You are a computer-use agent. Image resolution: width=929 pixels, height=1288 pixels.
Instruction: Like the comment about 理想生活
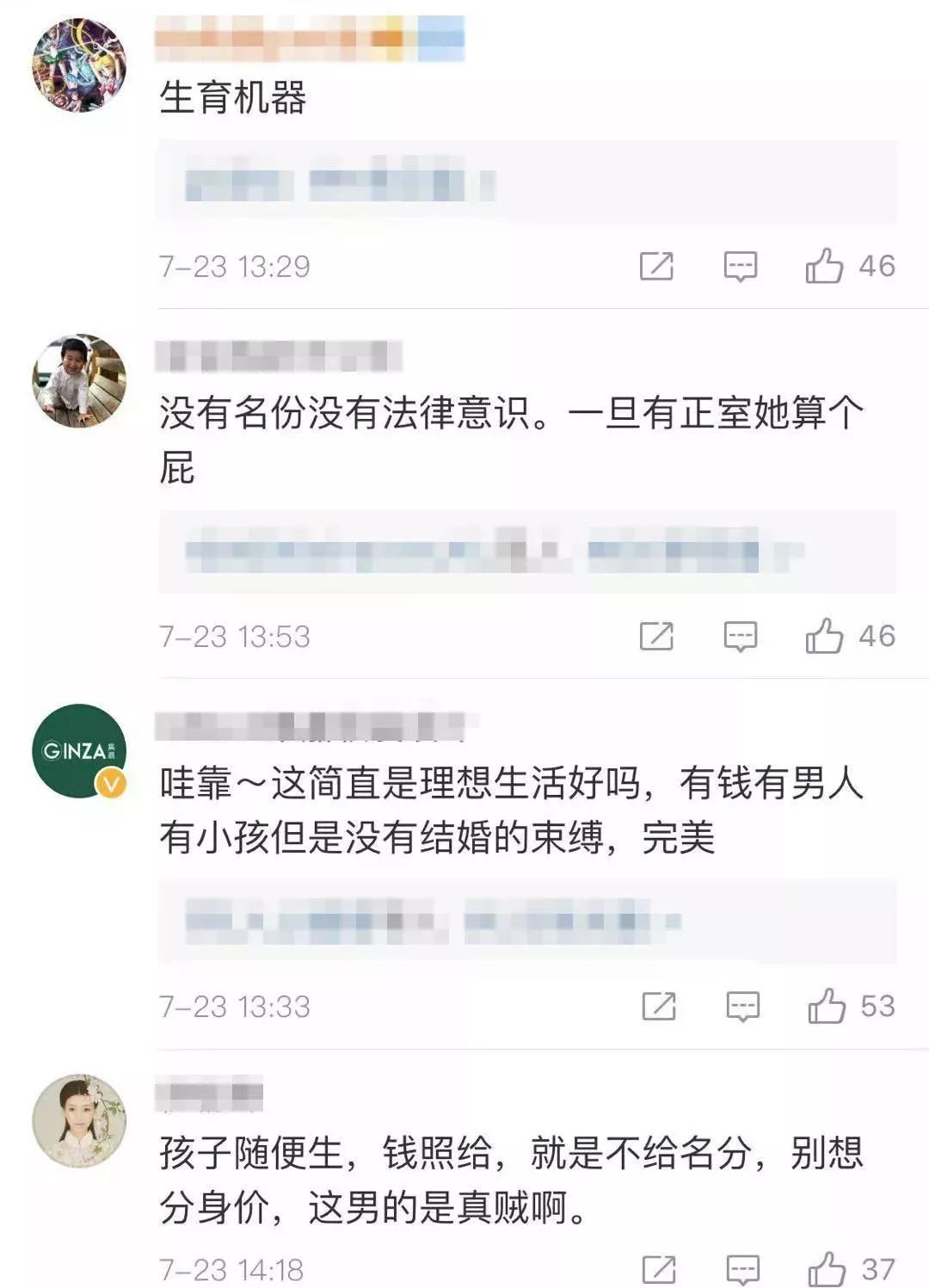pyautogui.click(x=827, y=1006)
